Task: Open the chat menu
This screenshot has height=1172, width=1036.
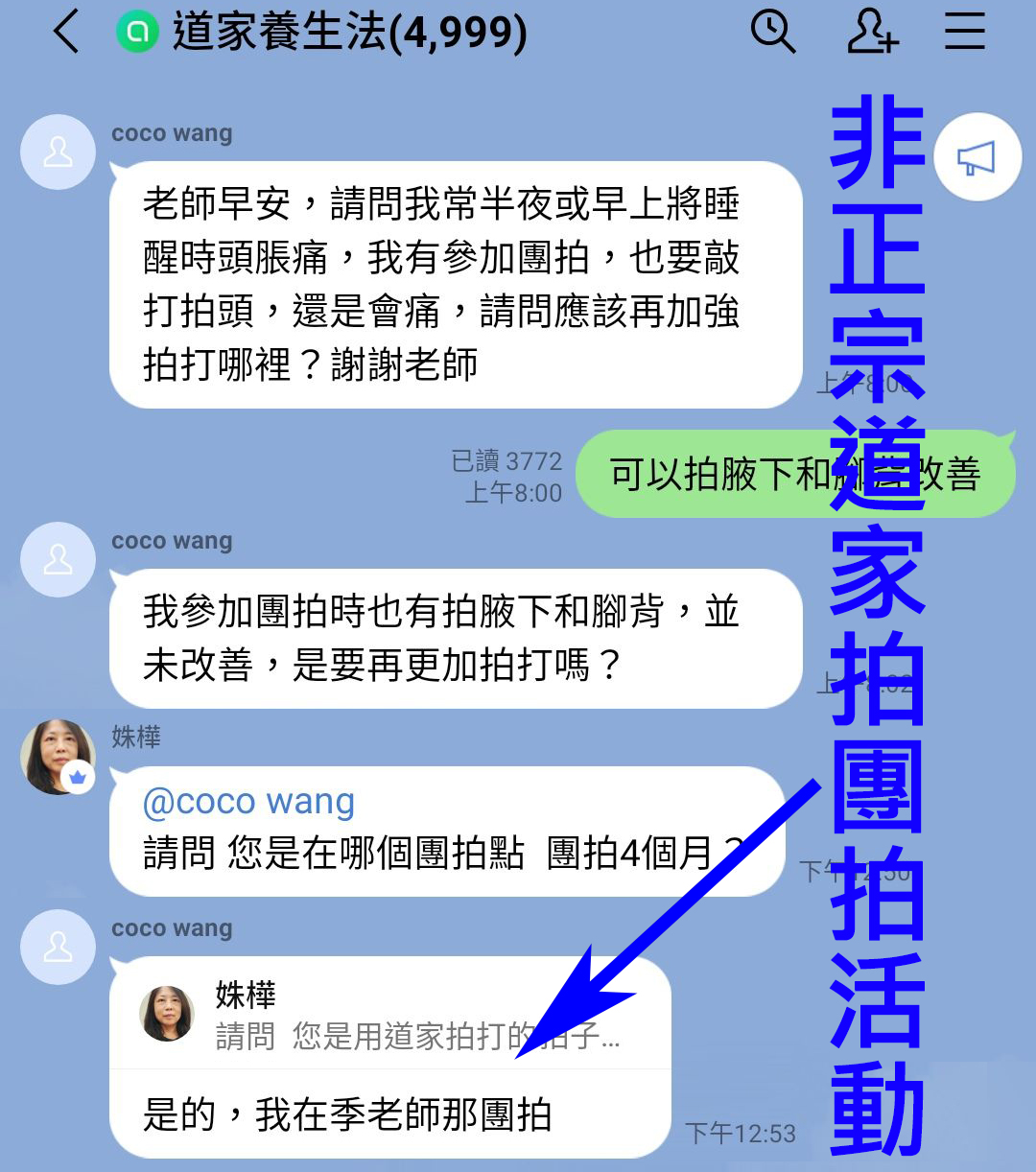Action: pyautogui.click(x=964, y=32)
